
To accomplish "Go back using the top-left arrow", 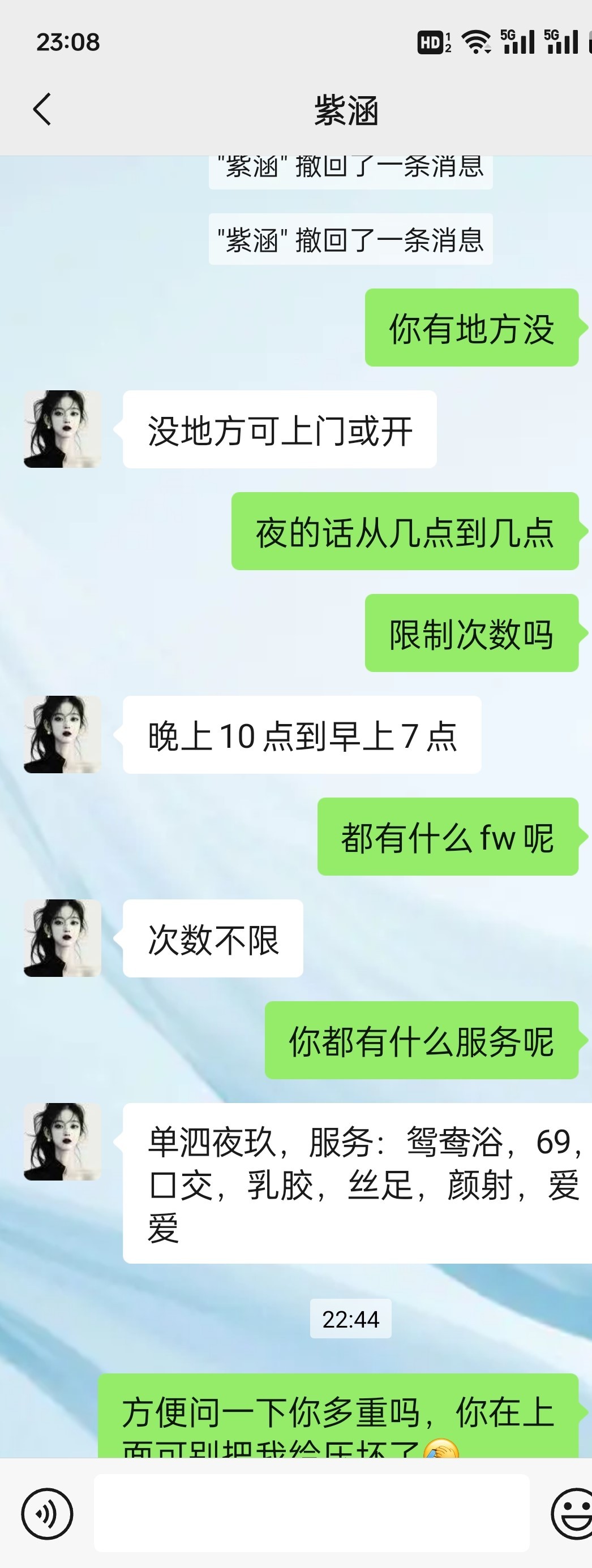I will 41,110.
